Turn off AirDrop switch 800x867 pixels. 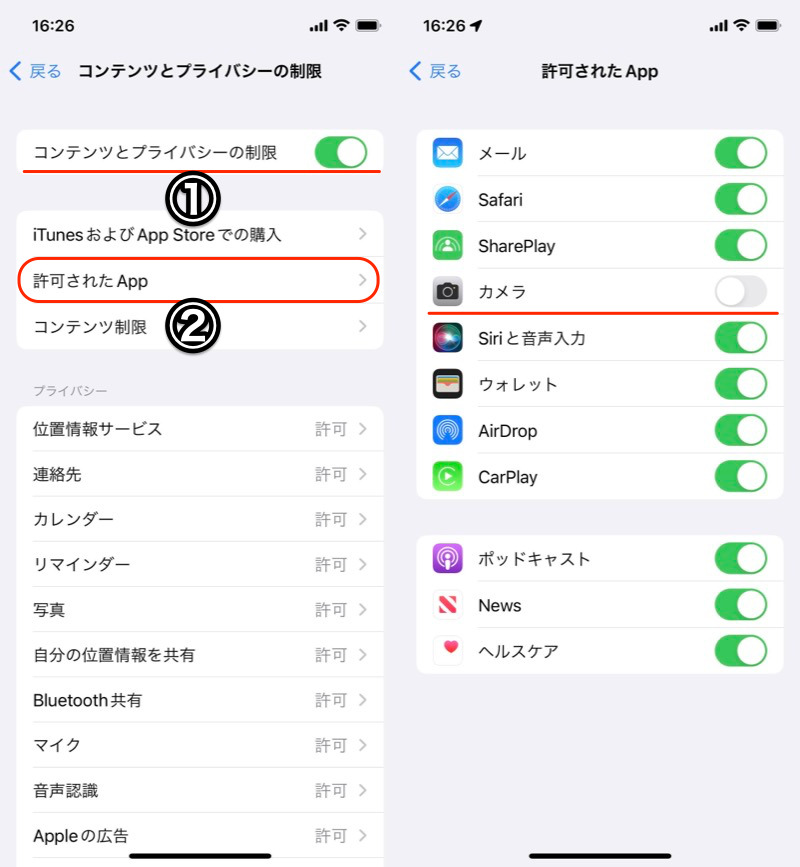click(740, 431)
